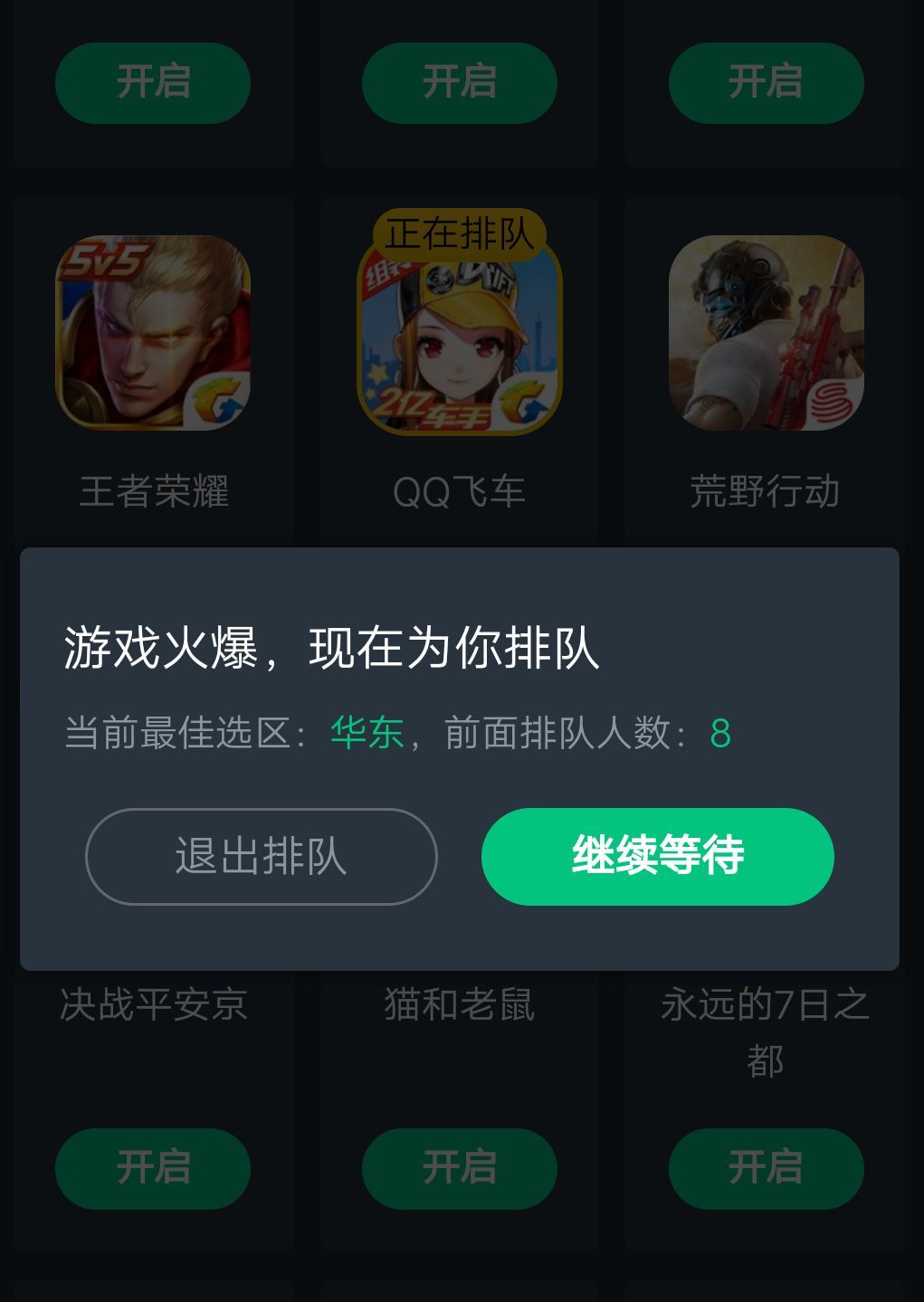
Task: Click the top-left 开启 button
Action: point(152,82)
